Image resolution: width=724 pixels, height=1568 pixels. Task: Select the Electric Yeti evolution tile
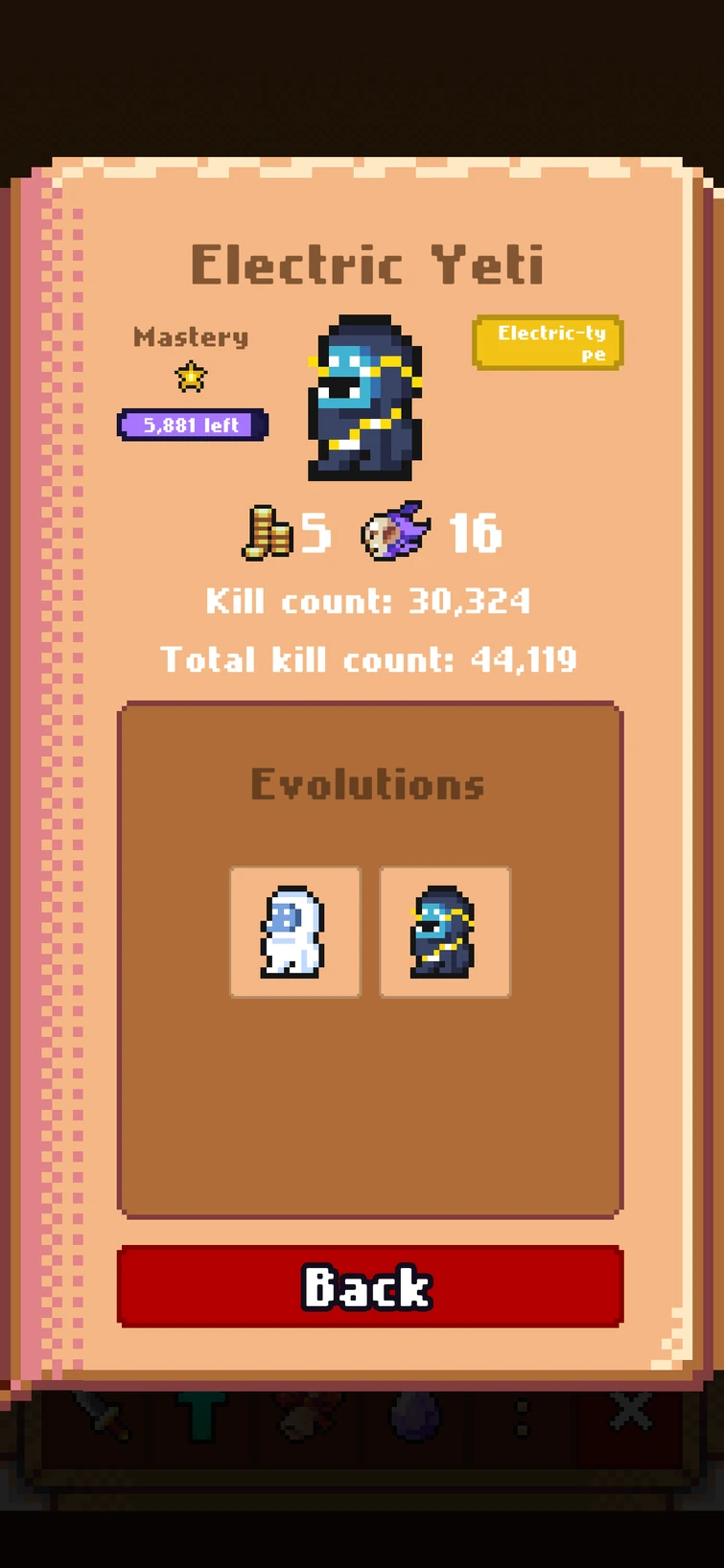click(445, 933)
